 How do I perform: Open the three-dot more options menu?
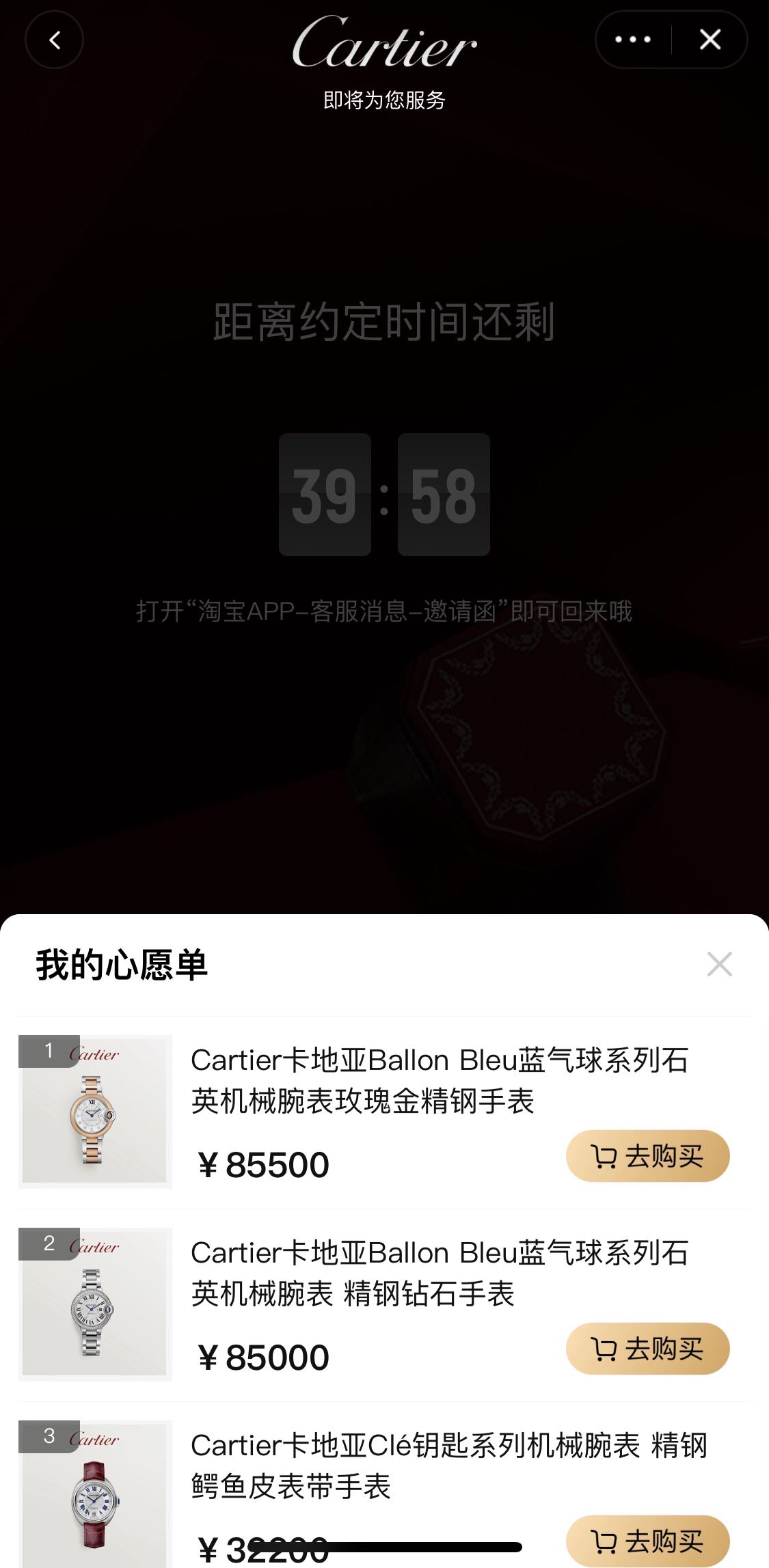pyautogui.click(x=633, y=40)
